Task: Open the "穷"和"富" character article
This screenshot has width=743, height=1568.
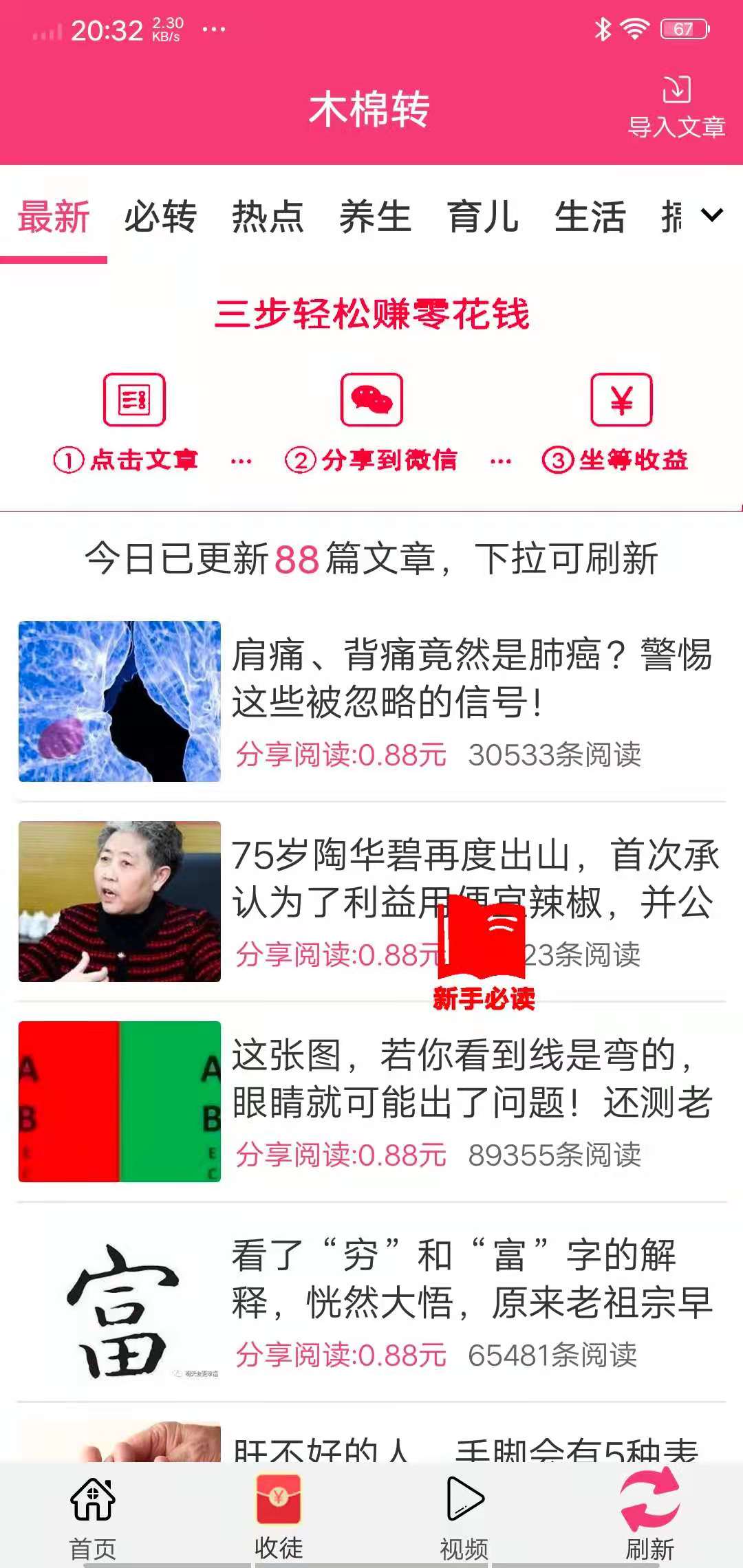Action: click(371, 1301)
